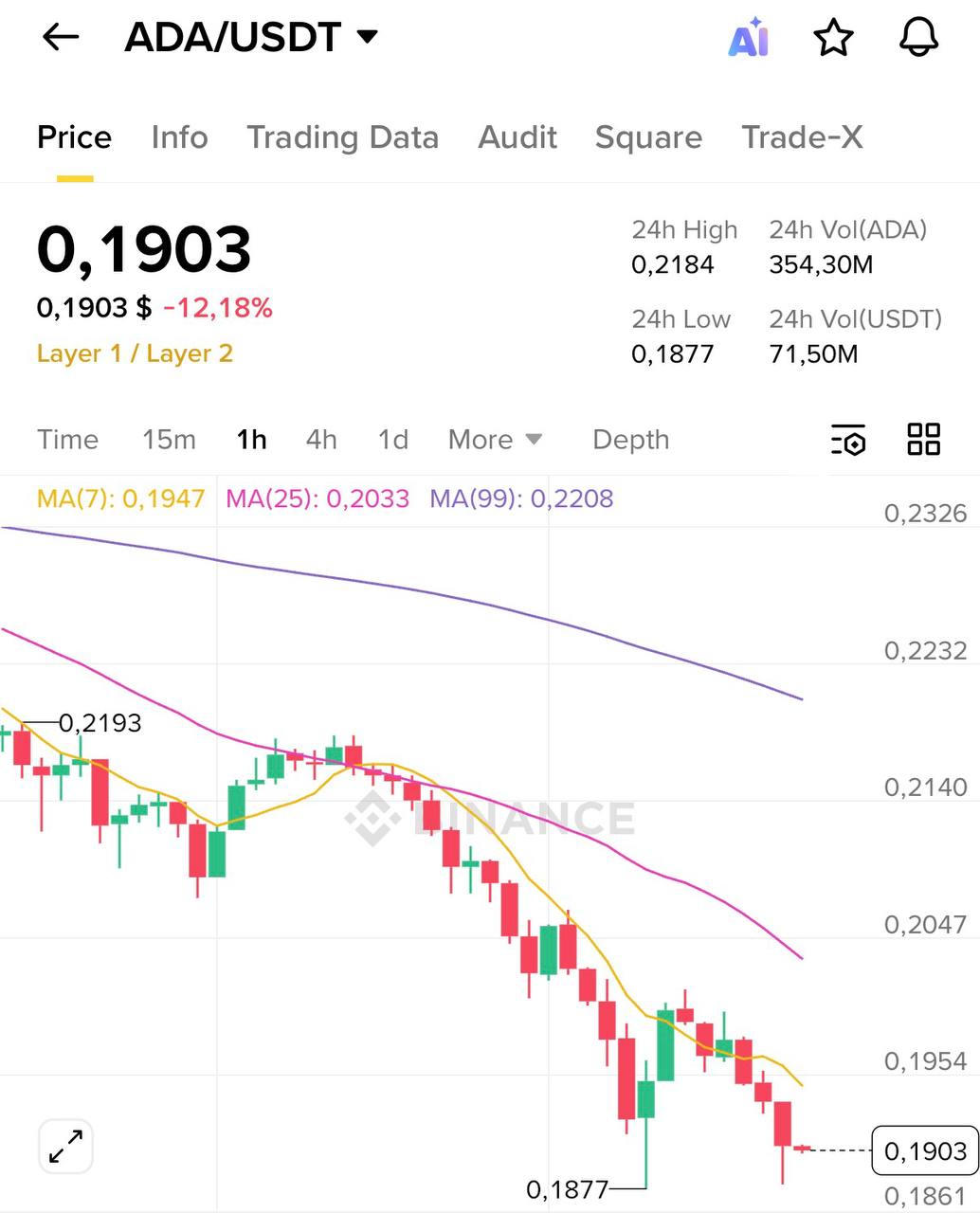The width and height of the screenshot is (980, 1213).
Task: Open the Trading Data tab
Action: (x=343, y=137)
